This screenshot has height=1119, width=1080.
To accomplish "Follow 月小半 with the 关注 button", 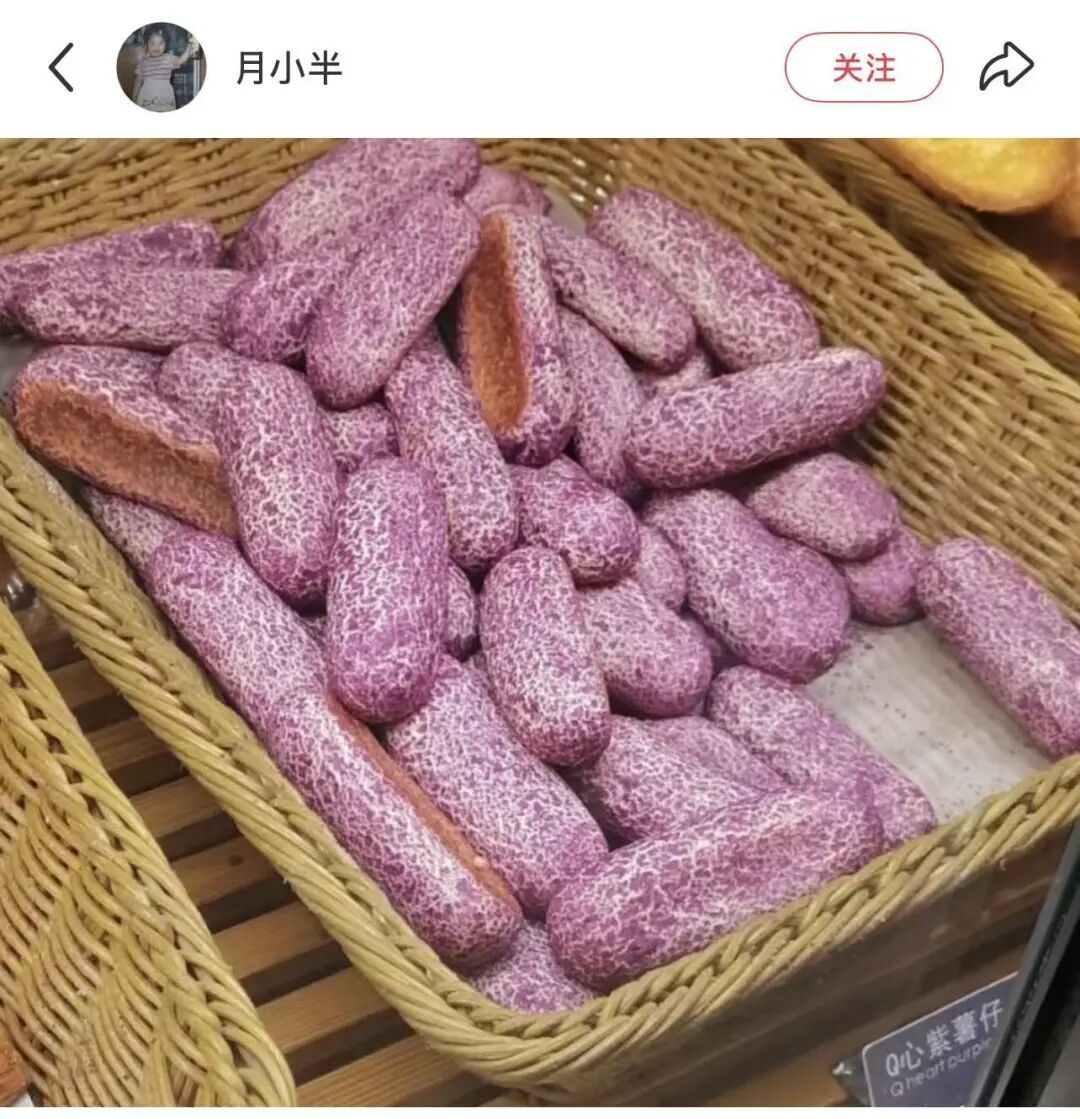I will tap(863, 68).
